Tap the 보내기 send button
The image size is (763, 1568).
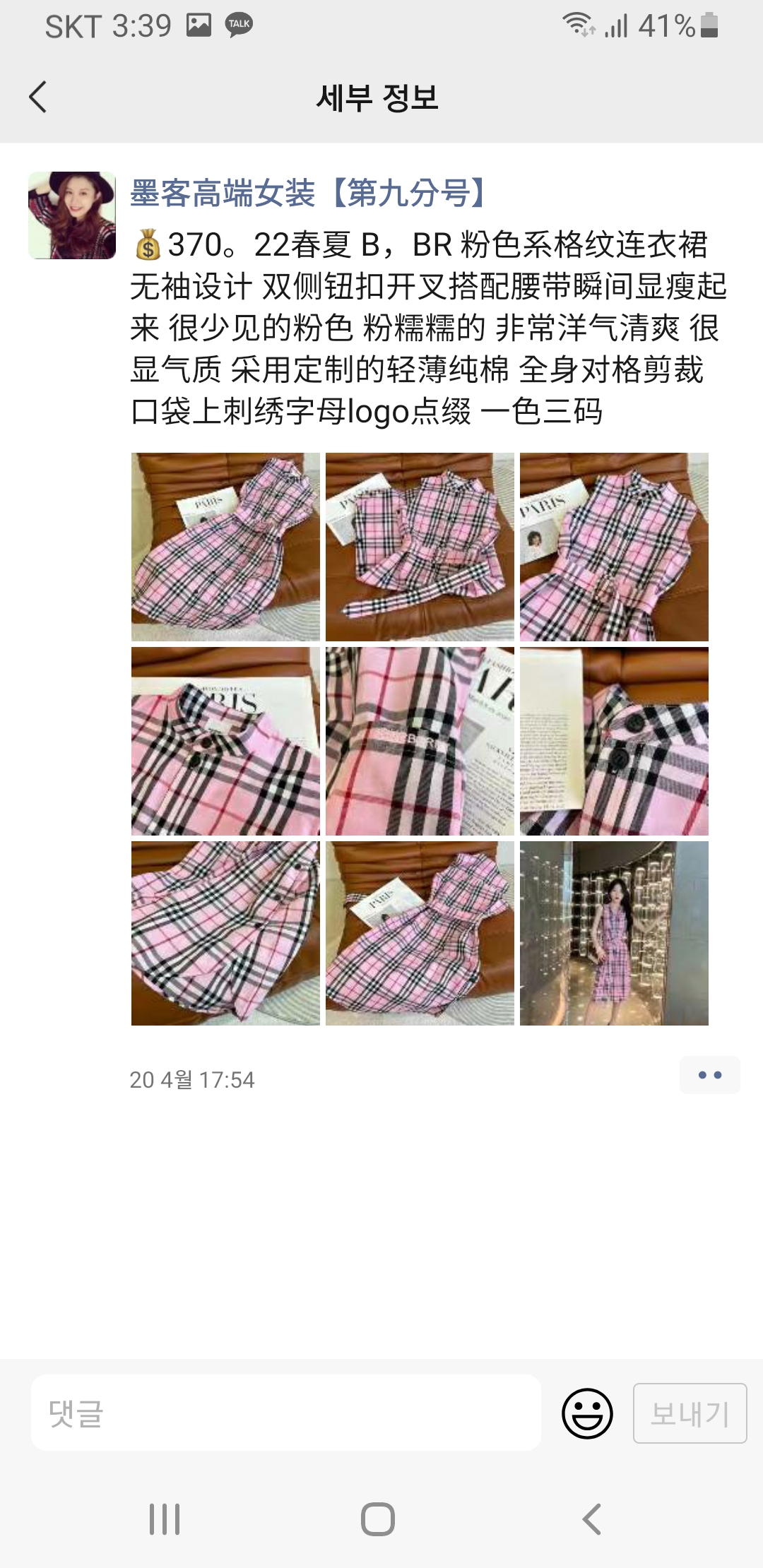click(x=690, y=1413)
